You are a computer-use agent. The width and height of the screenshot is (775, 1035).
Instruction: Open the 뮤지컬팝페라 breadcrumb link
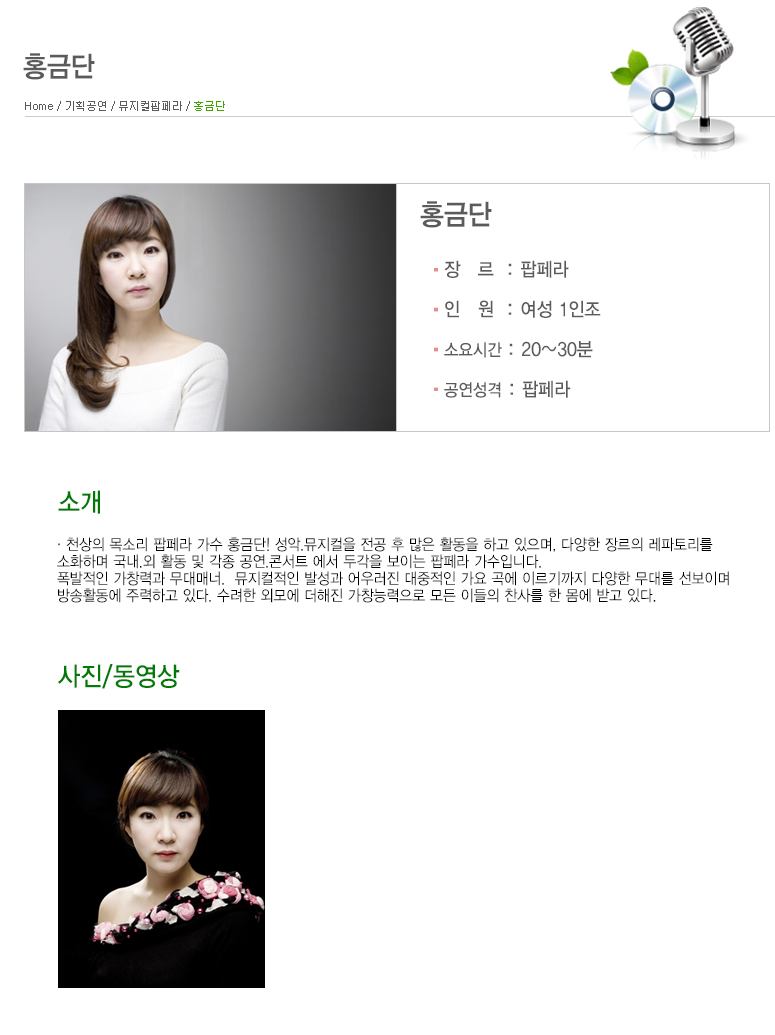pyautogui.click(x=150, y=106)
